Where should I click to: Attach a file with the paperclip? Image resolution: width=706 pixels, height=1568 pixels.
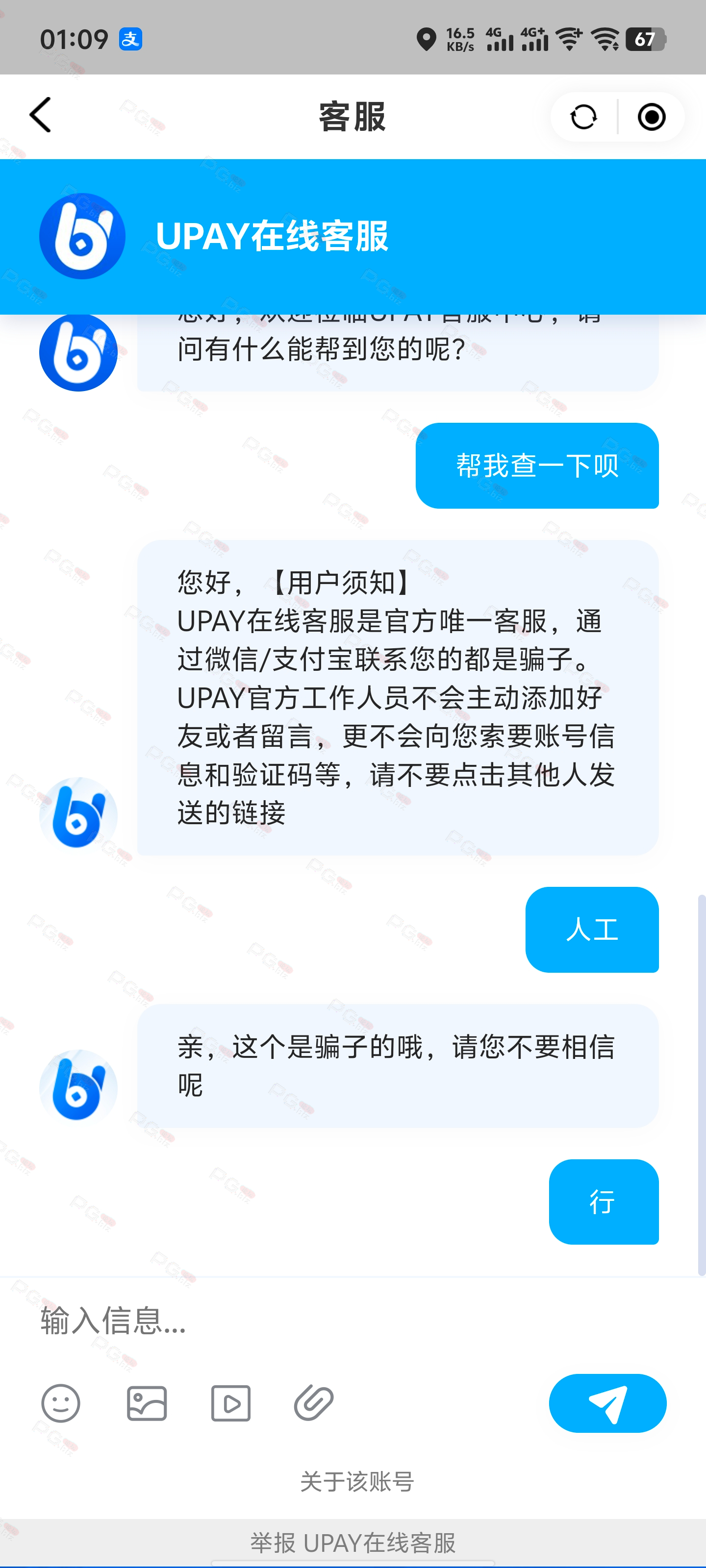click(x=314, y=1403)
